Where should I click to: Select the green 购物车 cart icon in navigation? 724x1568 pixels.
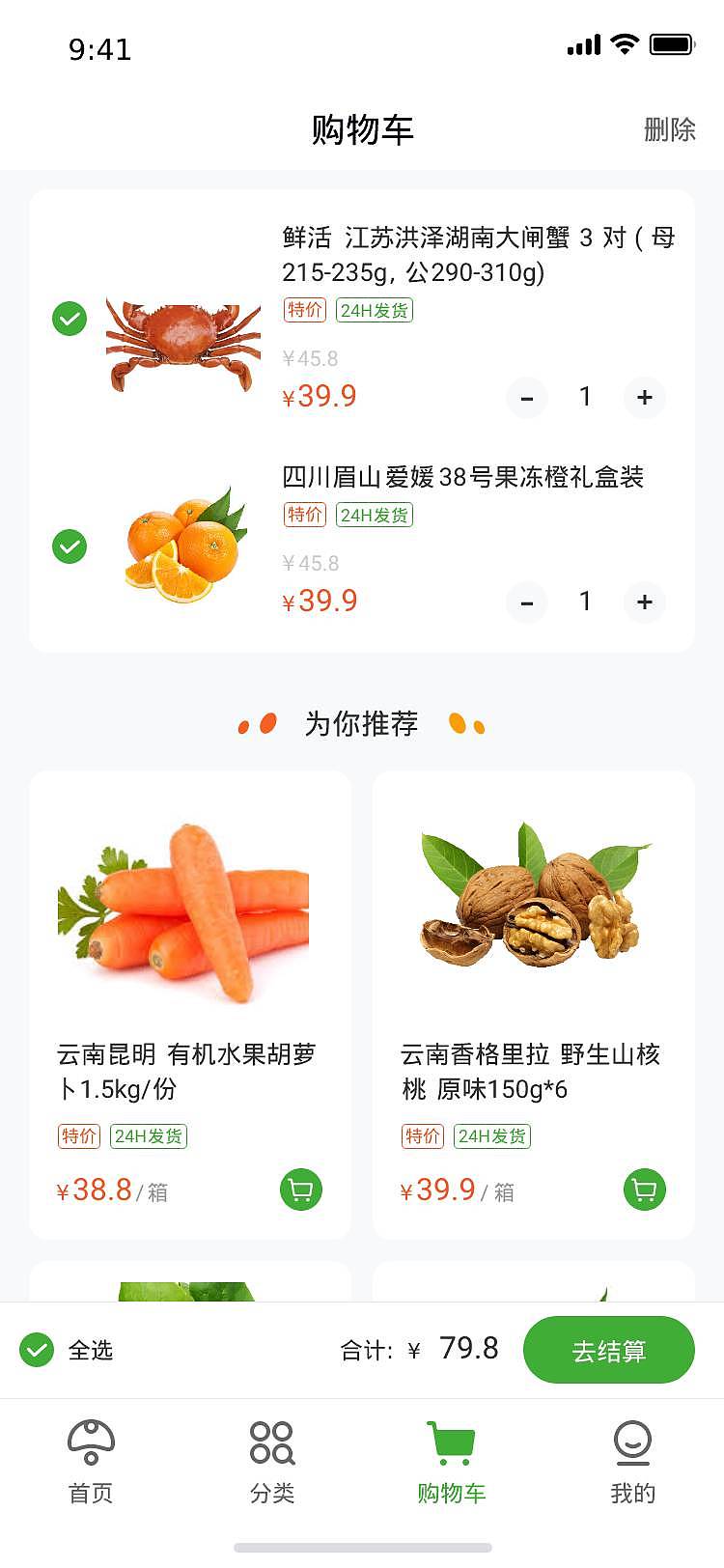(x=452, y=1438)
